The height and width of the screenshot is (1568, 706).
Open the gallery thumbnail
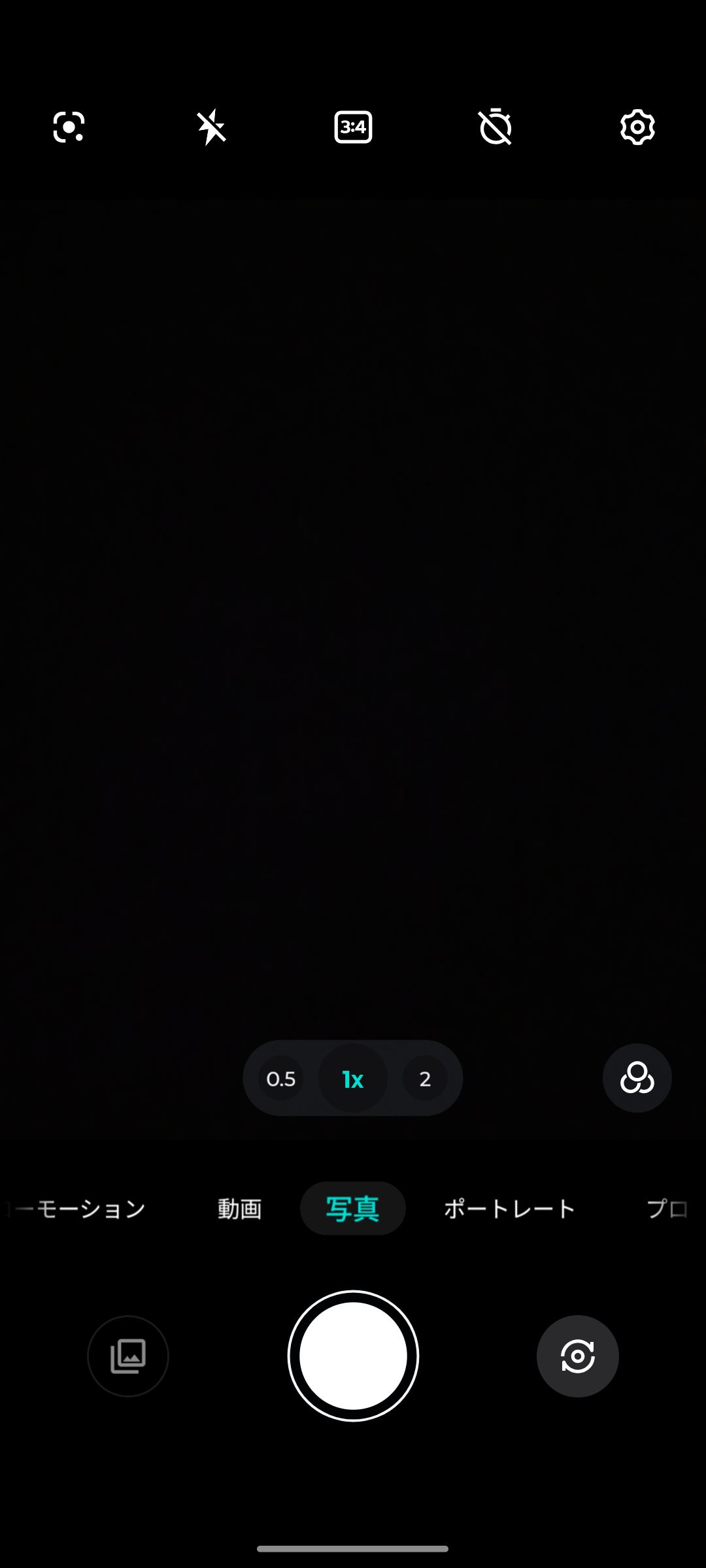point(128,1356)
